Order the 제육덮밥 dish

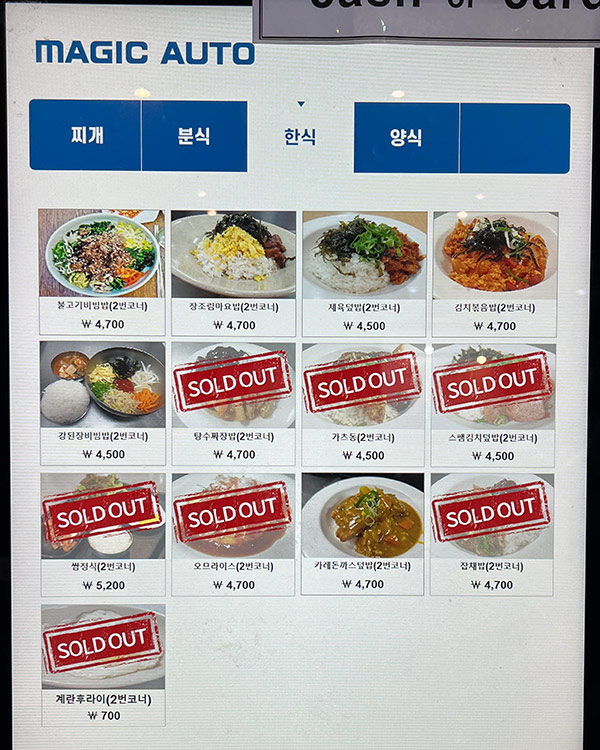coord(364,272)
